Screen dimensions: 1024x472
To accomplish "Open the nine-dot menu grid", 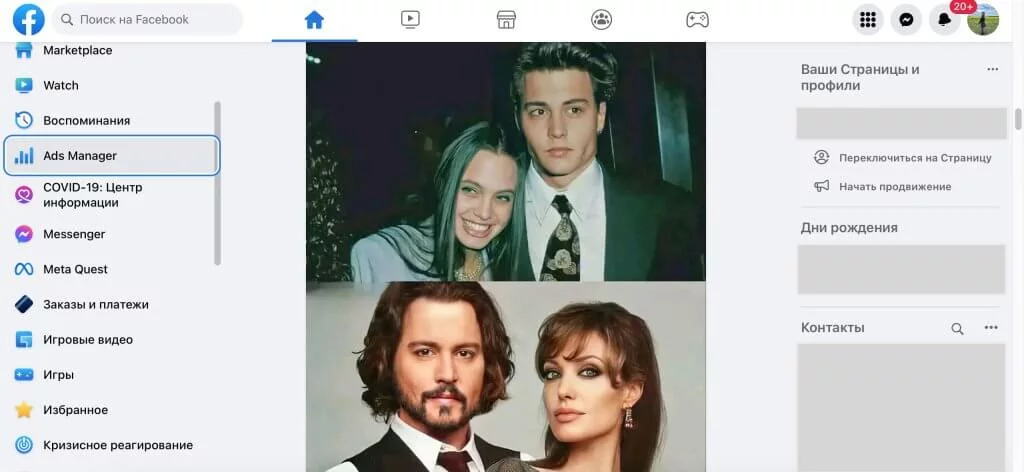I will 868,19.
